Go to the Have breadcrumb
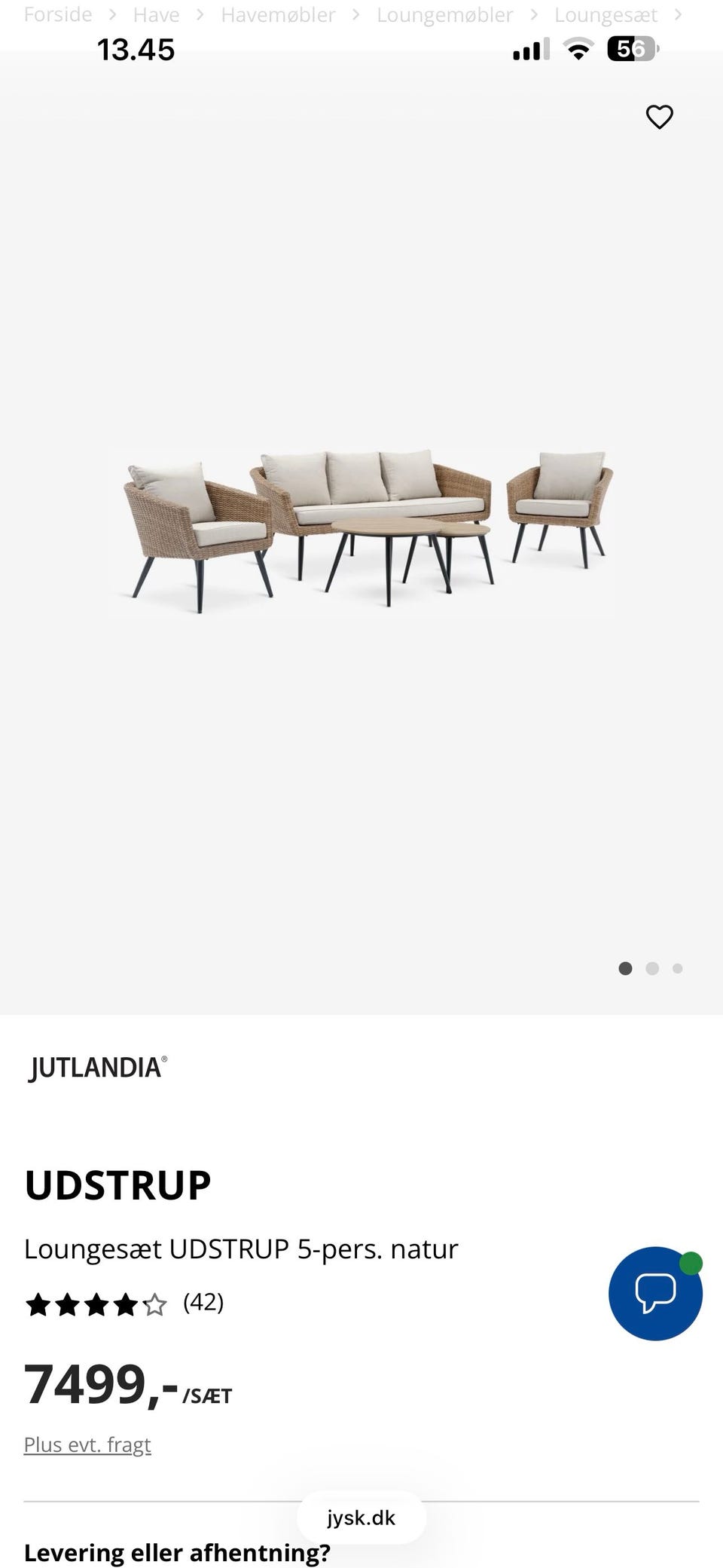The width and height of the screenshot is (723, 1568). pyautogui.click(x=156, y=14)
